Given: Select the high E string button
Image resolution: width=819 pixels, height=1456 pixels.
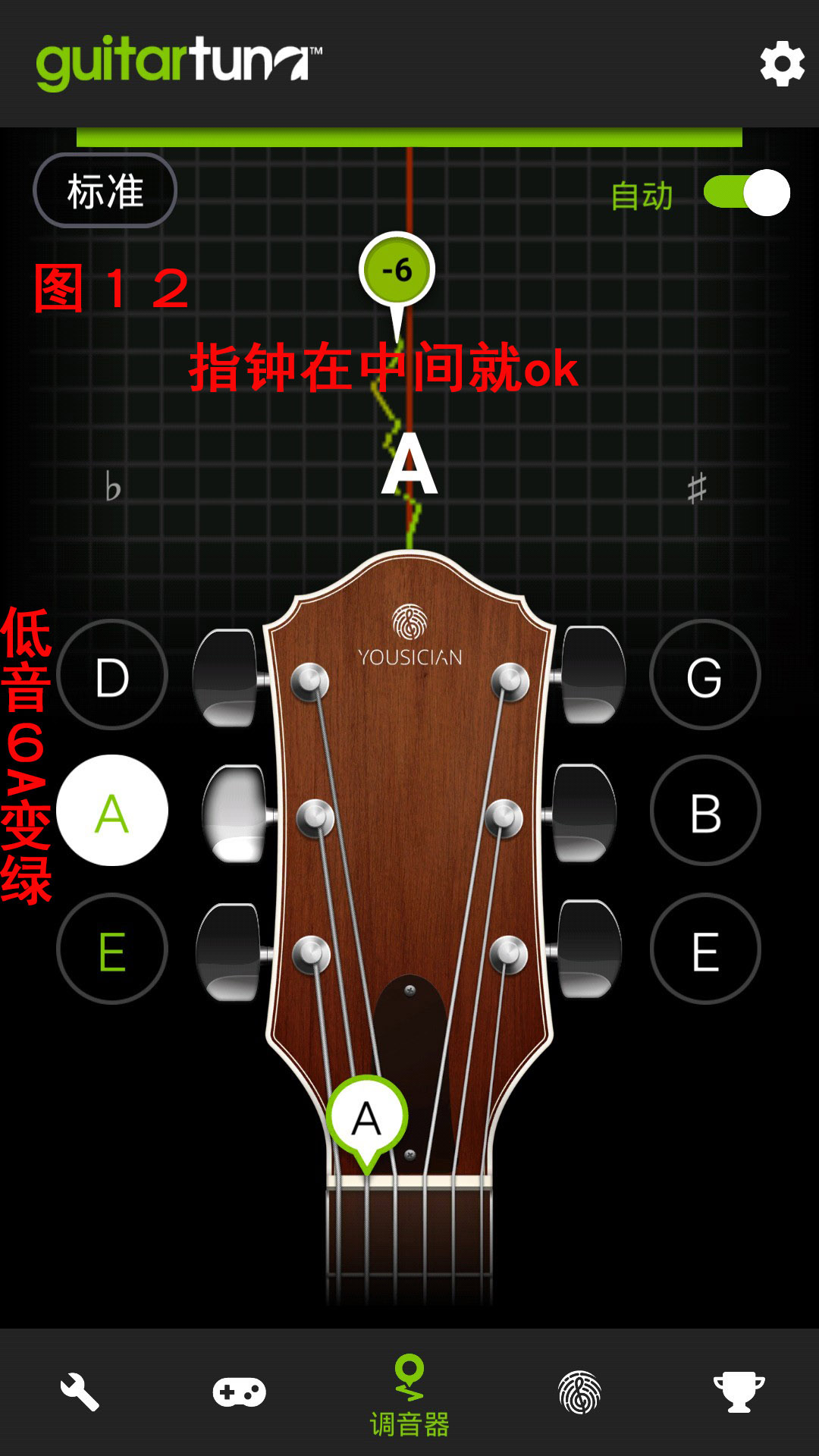Looking at the screenshot, I should click(x=704, y=949).
